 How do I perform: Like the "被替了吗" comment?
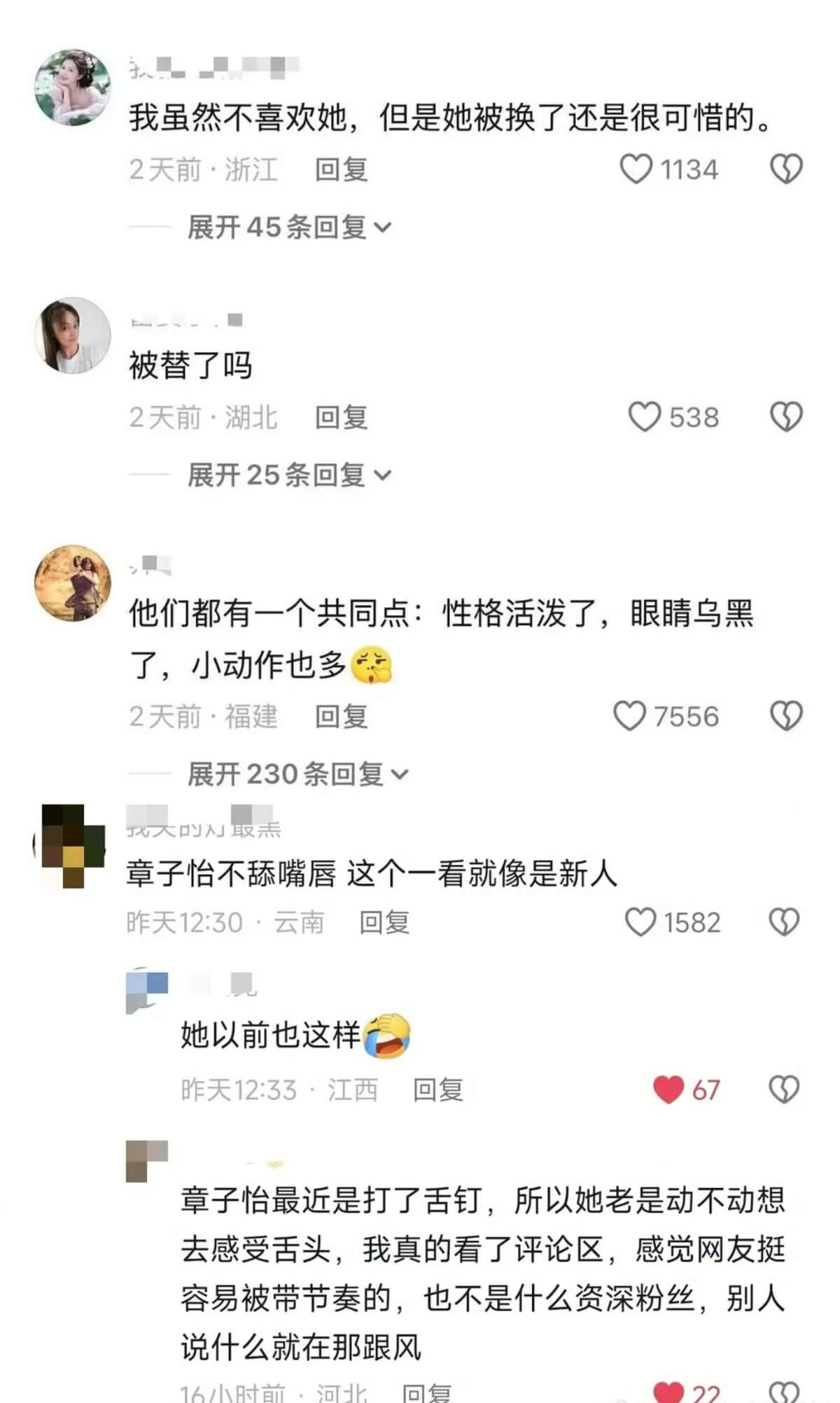pos(644,417)
